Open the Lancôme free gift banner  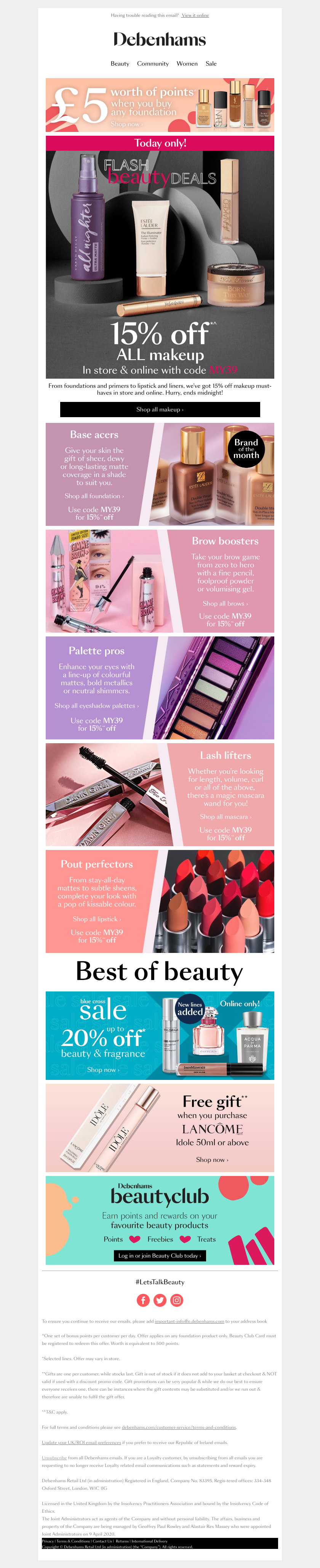click(x=159, y=1128)
